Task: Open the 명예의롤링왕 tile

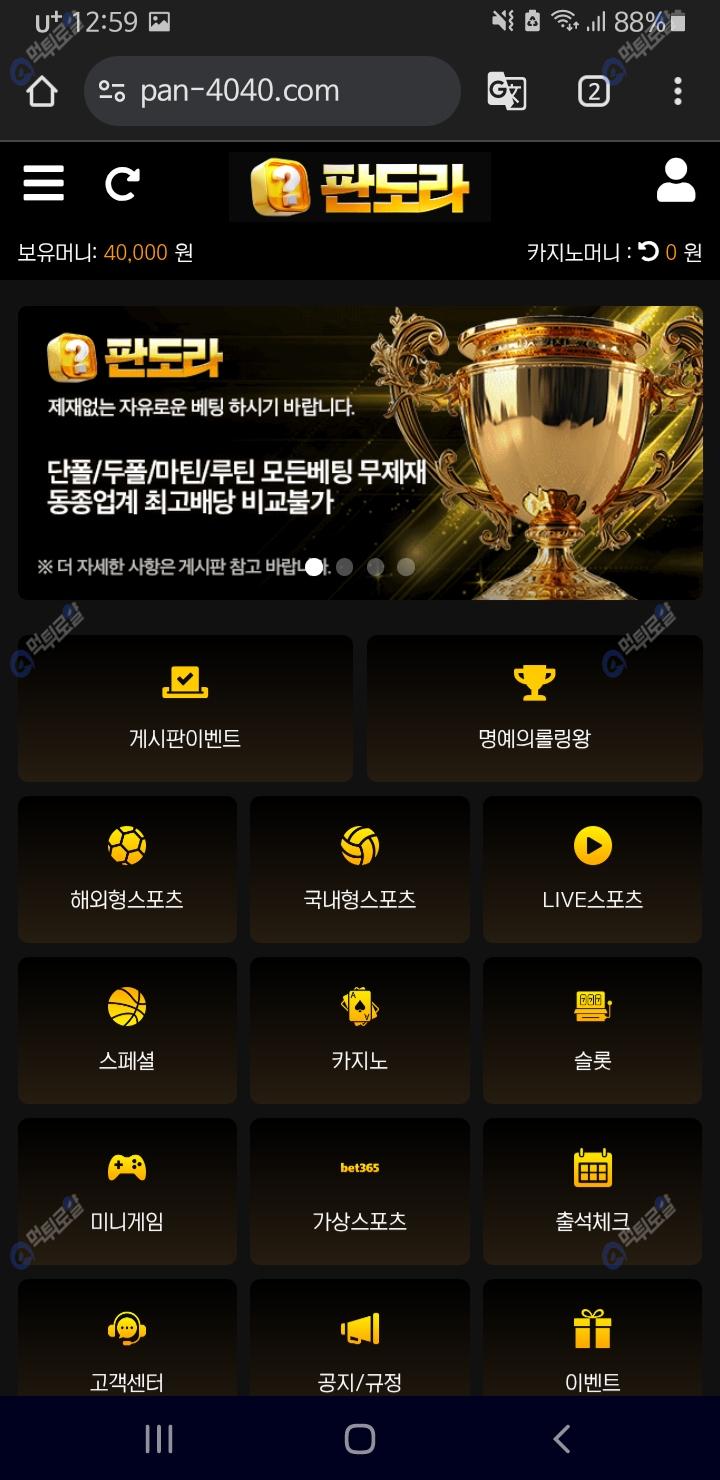Action: pyautogui.click(x=534, y=708)
